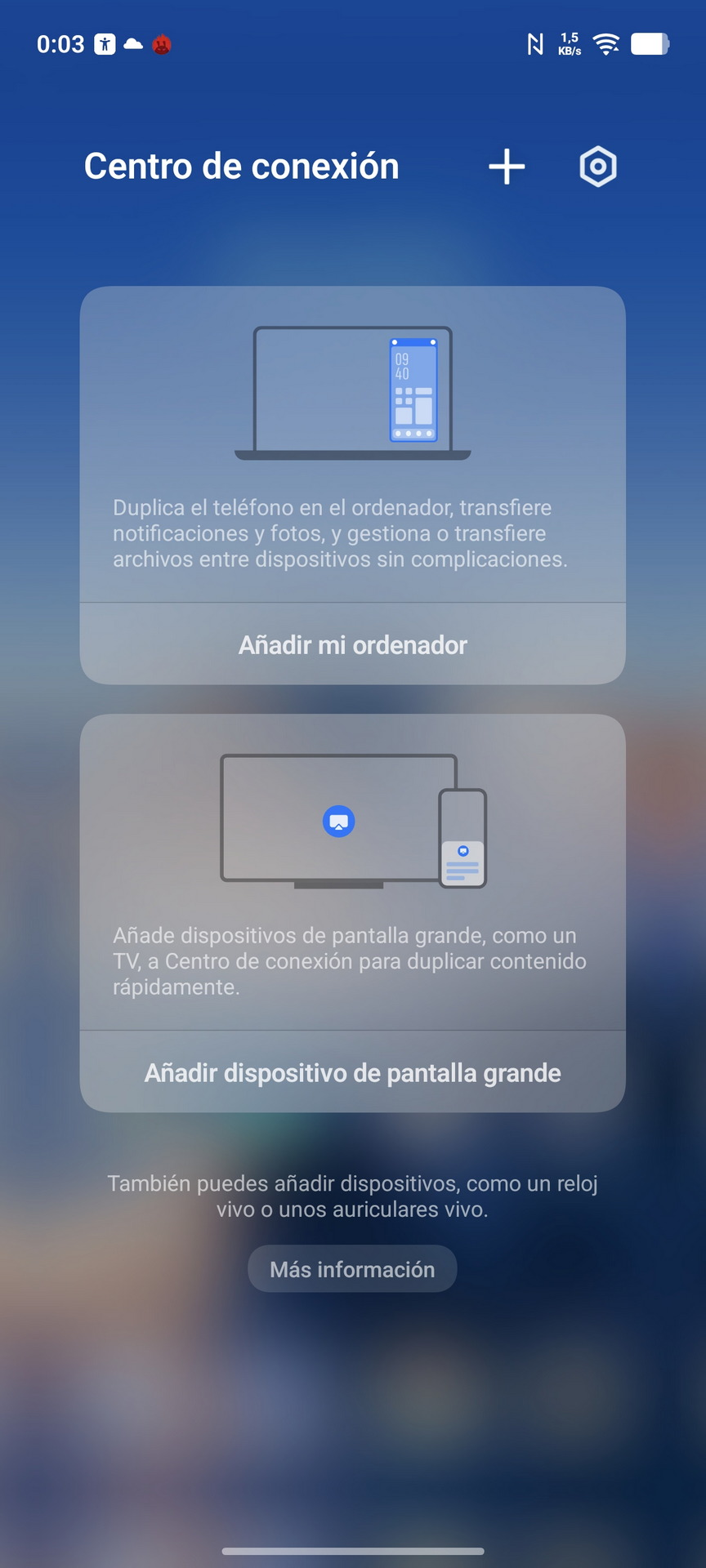
Task: Select Añadir dispositivo de pantalla grande
Action: pyautogui.click(x=353, y=1073)
